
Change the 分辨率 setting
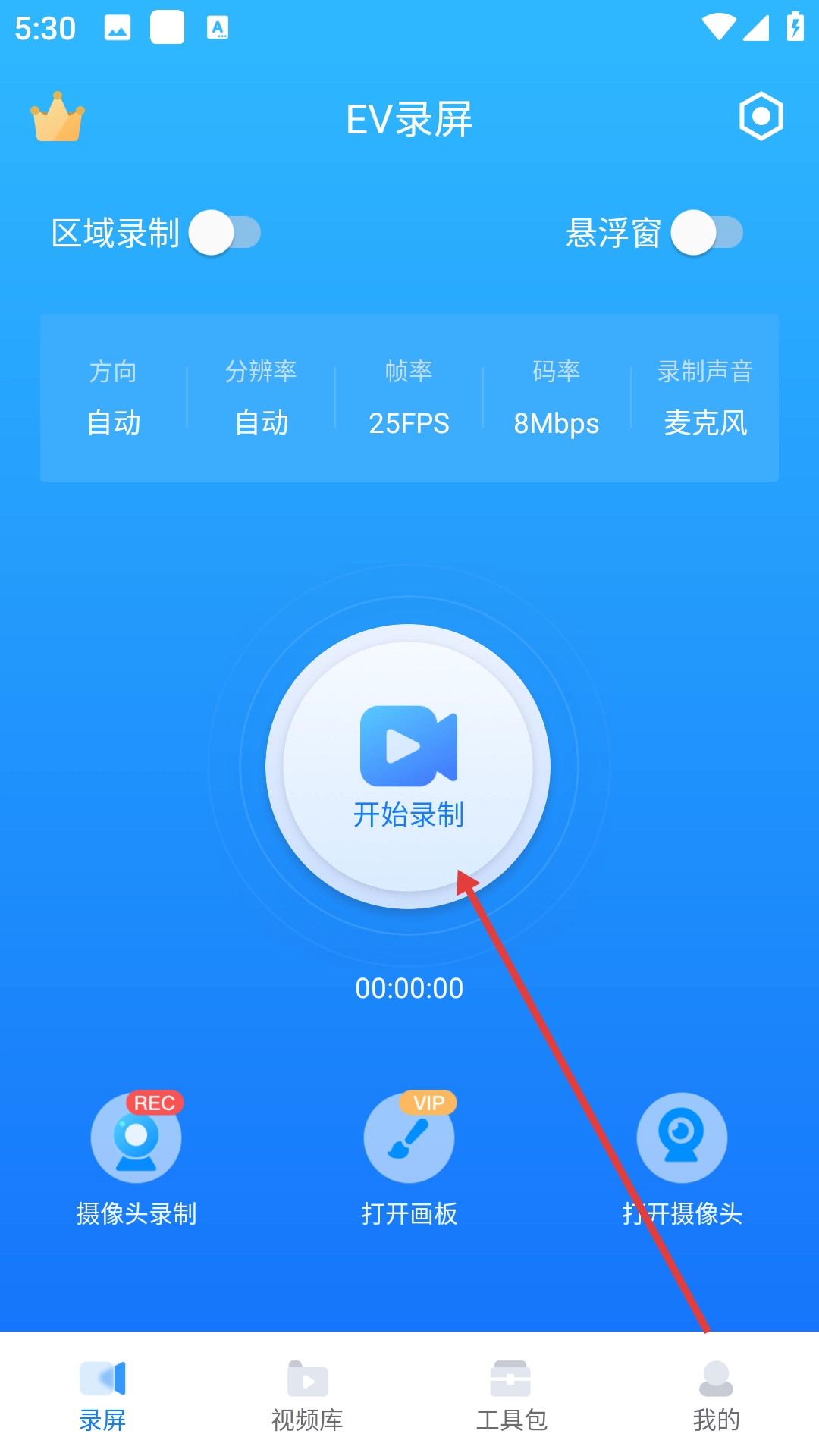261,399
